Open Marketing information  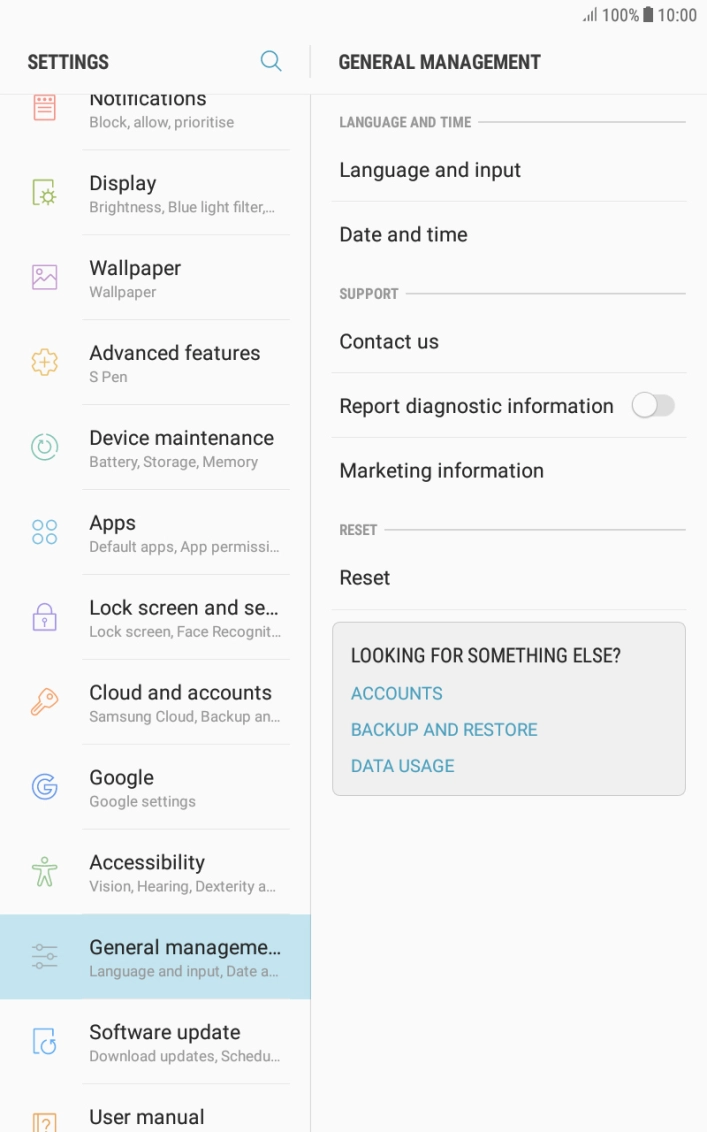pyautogui.click(x=508, y=470)
